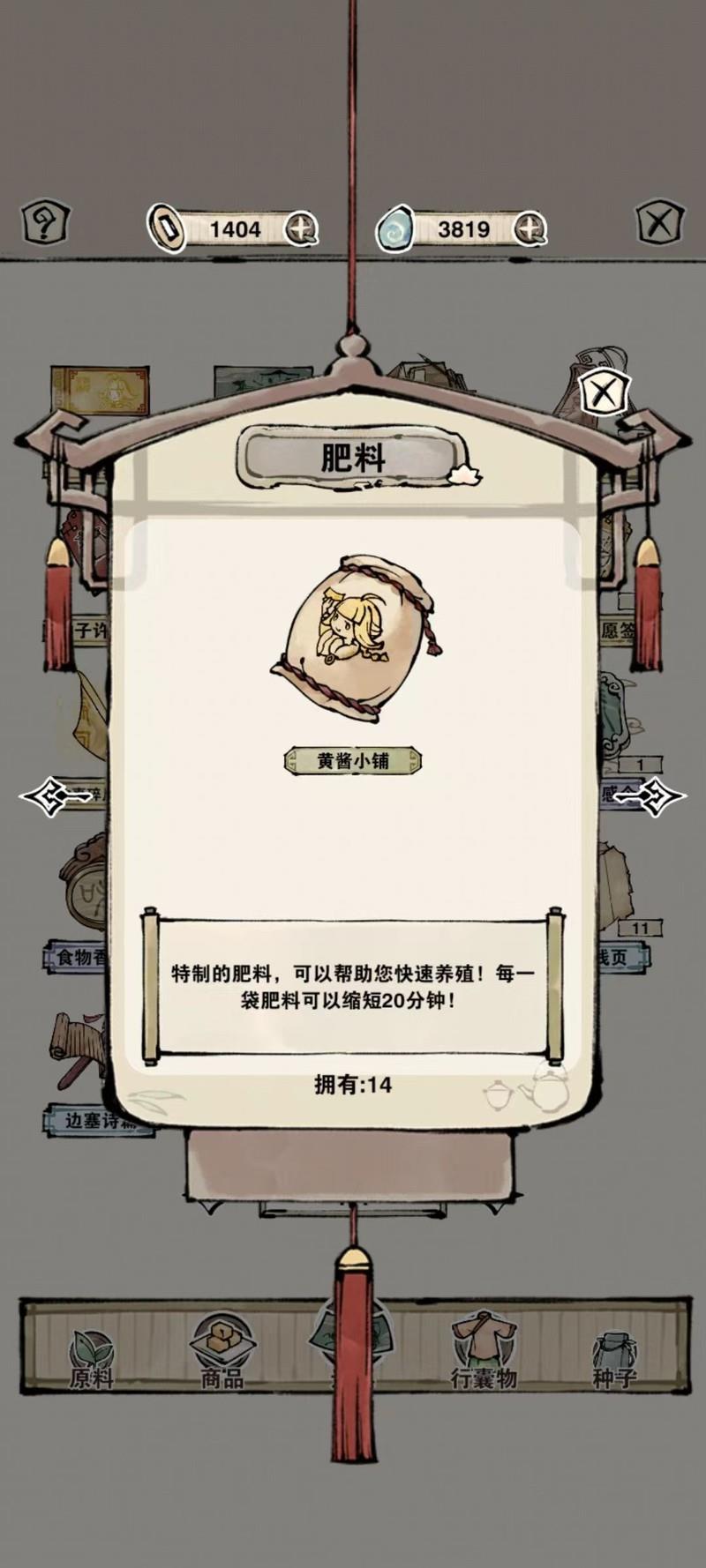Add more jade with the plus button
Viewport: 706px width, 1568px height.
point(529,229)
